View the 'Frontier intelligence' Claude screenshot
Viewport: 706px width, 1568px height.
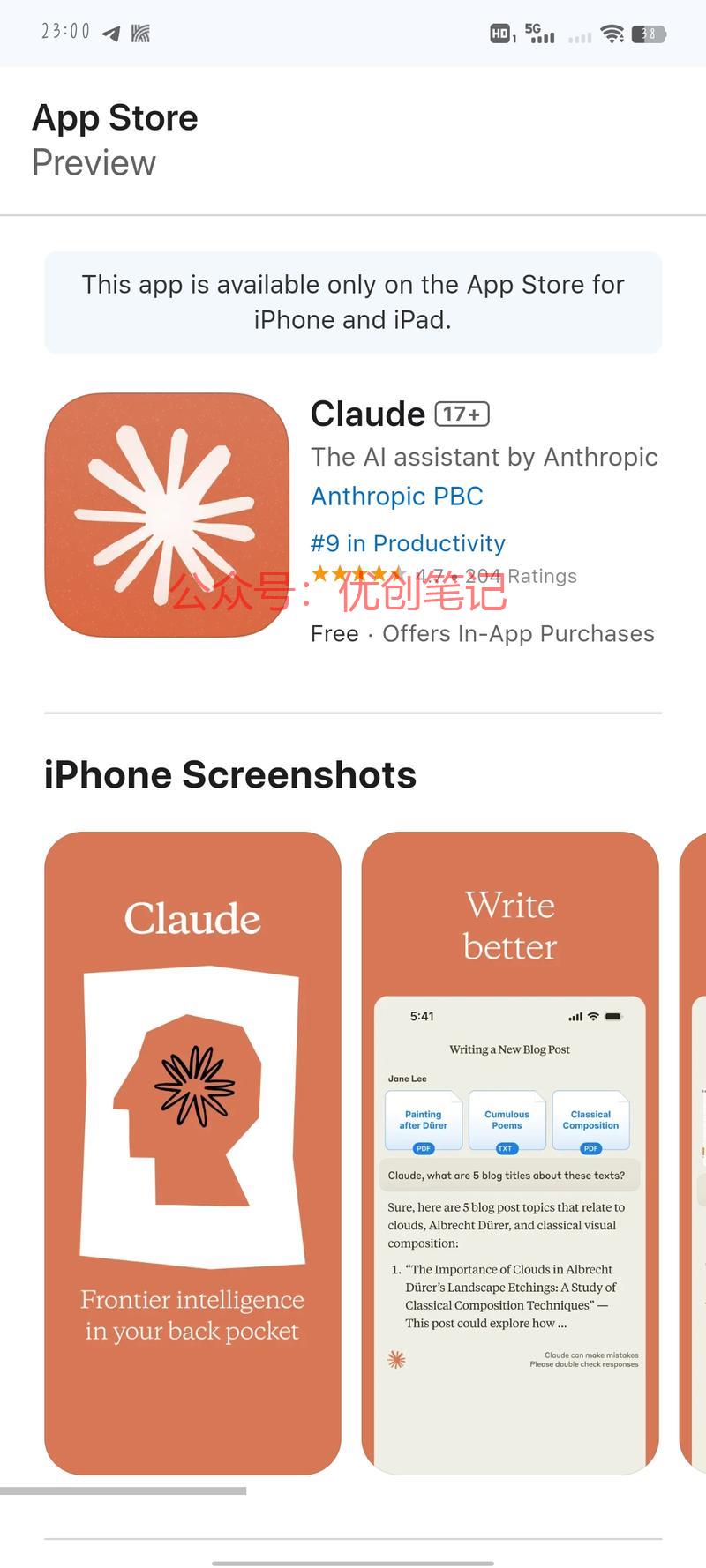point(192,1153)
